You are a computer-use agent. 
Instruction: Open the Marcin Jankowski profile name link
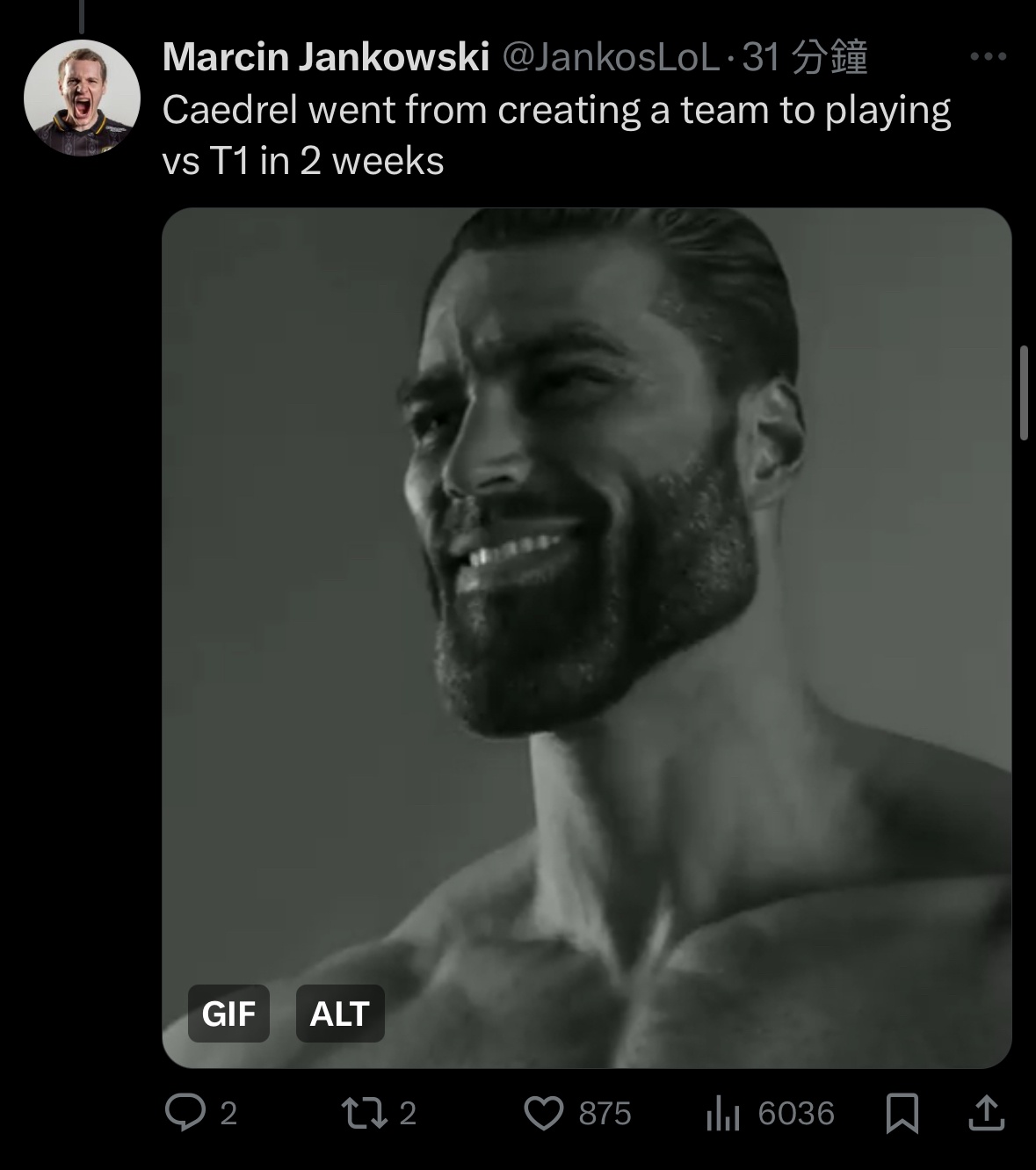[325, 57]
